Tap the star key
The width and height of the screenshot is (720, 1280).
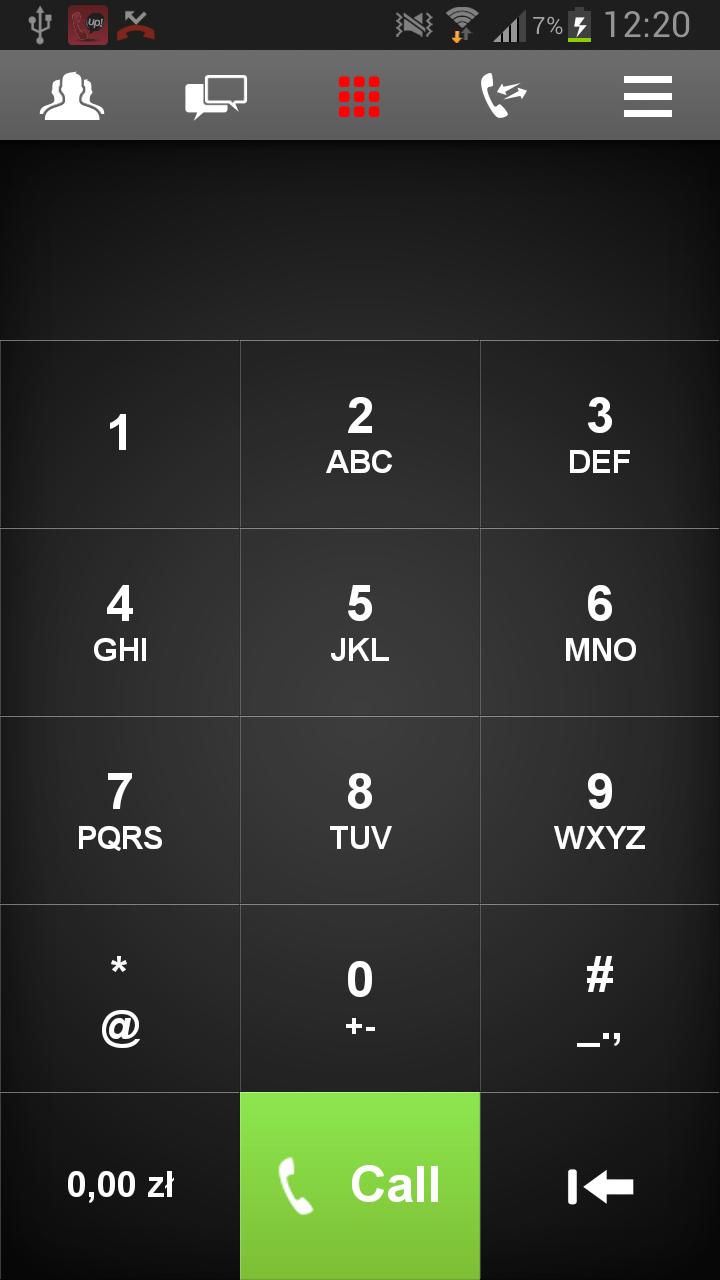120,998
